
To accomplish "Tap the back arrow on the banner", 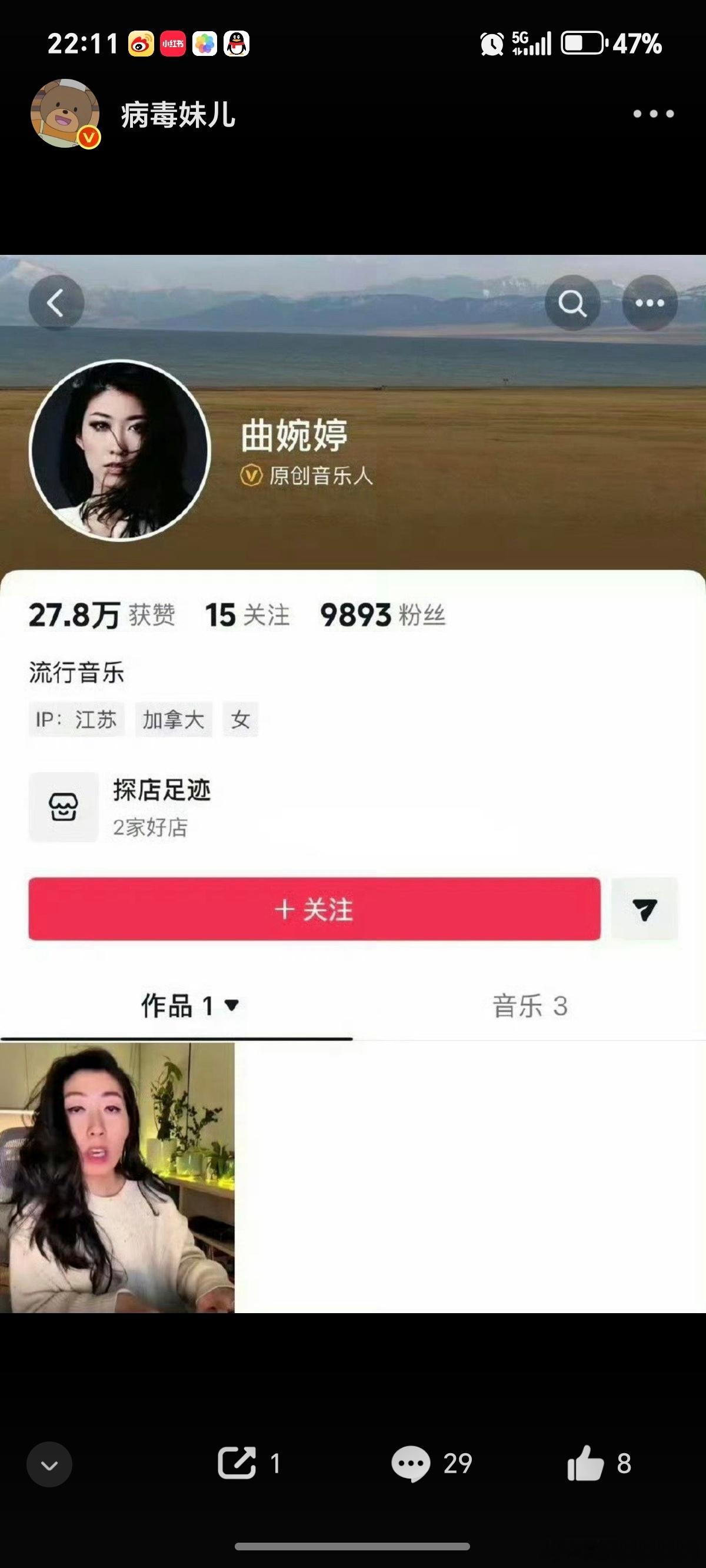I will [56, 303].
